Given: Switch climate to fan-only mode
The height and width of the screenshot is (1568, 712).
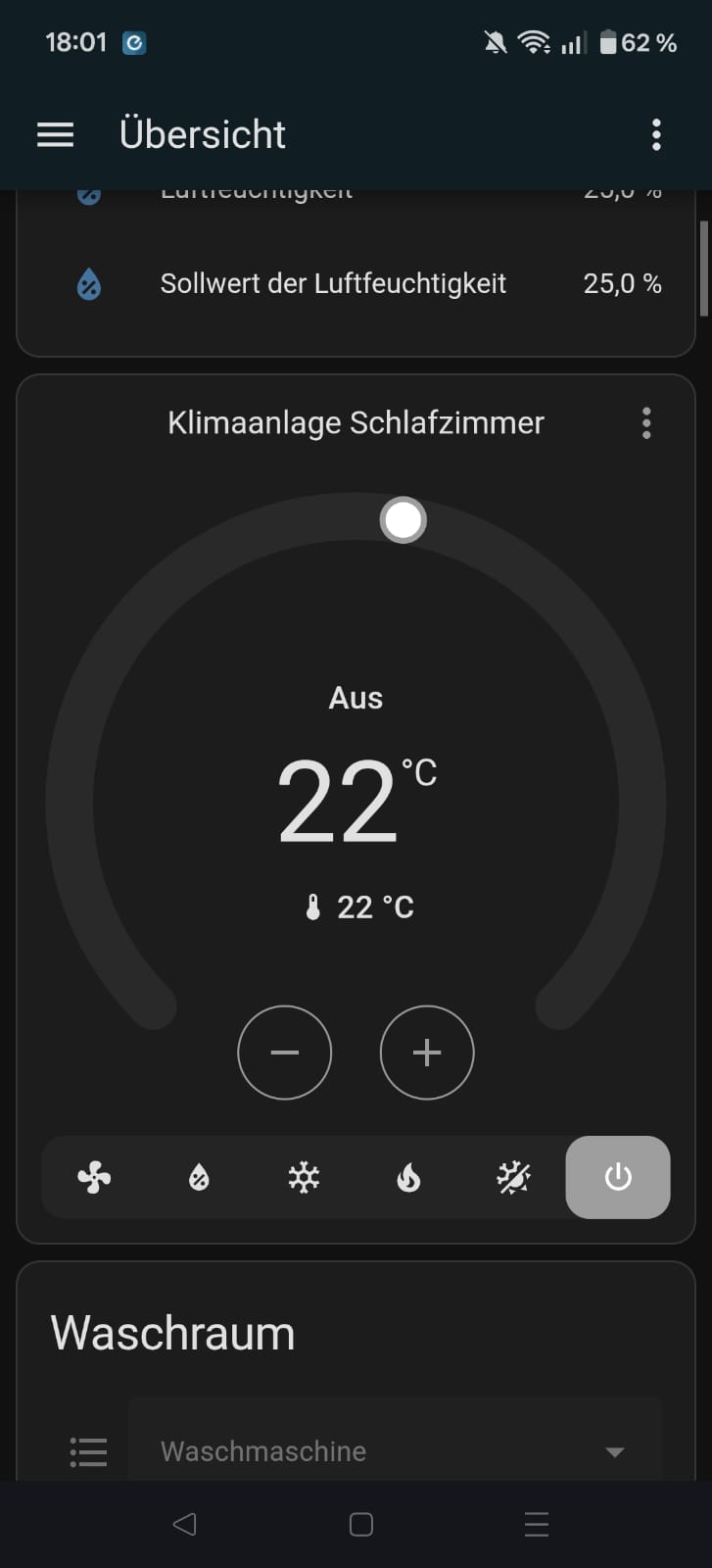Looking at the screenshot, I should pyautogui.click(x=94, y=1177).
